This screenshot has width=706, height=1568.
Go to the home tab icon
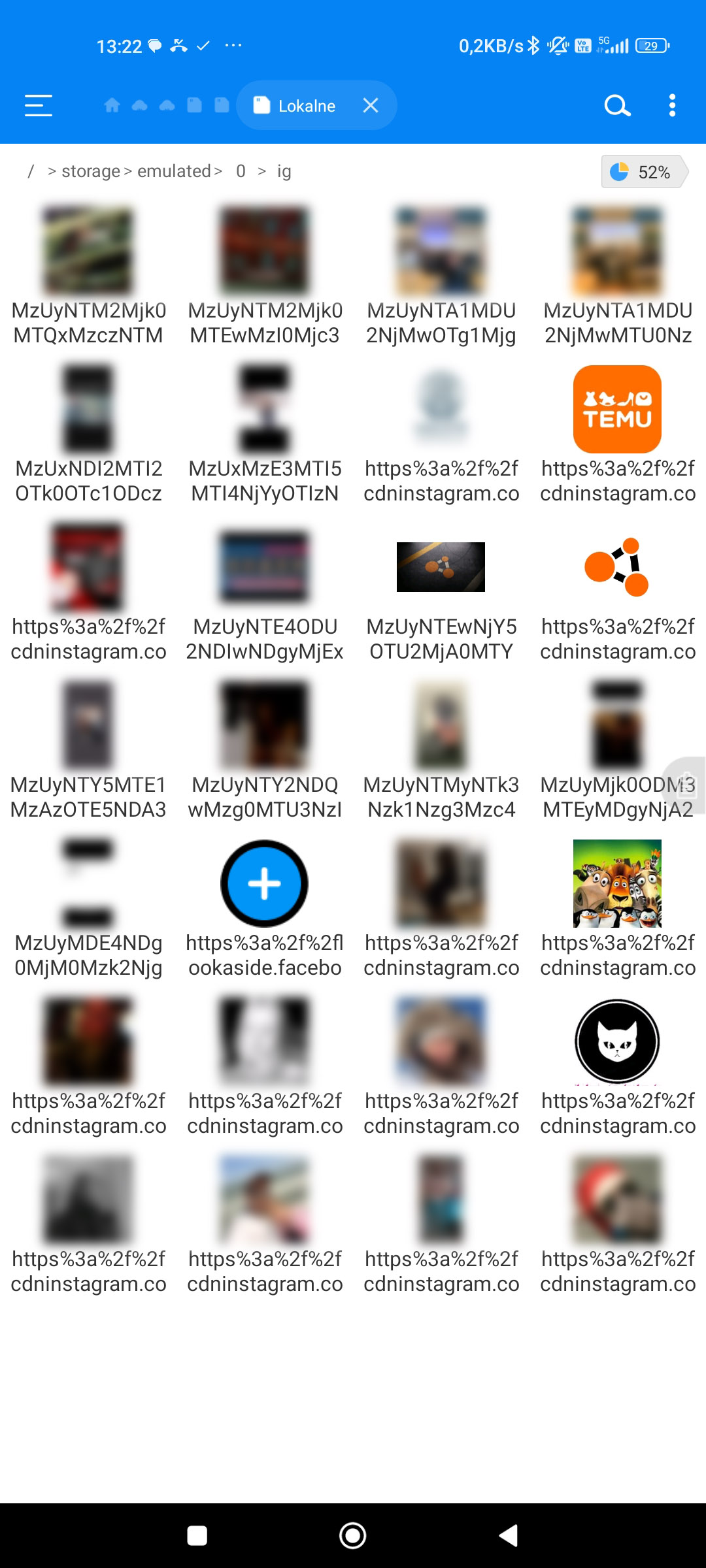112,105
